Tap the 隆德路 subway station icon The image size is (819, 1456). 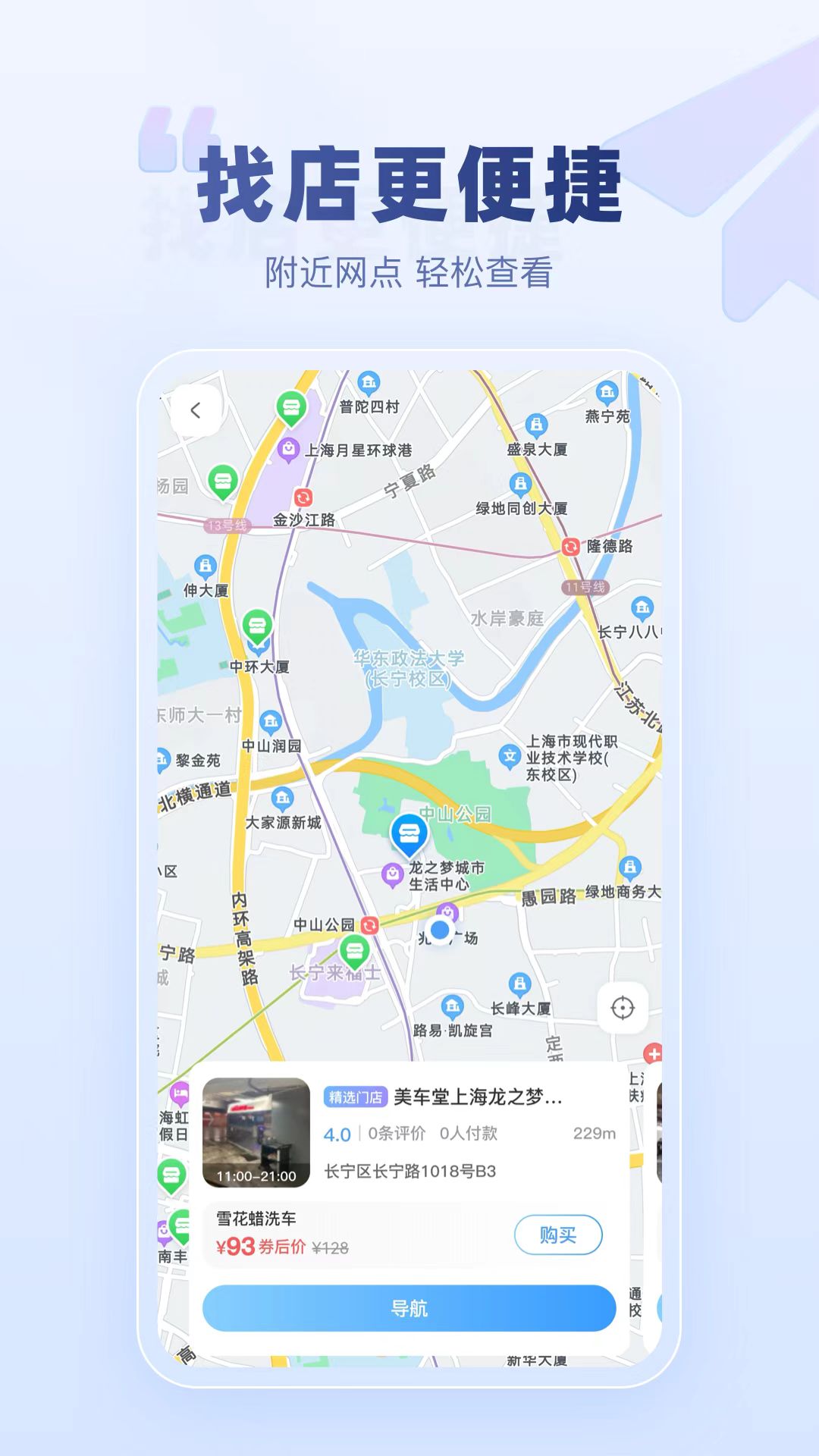[570, 545]
